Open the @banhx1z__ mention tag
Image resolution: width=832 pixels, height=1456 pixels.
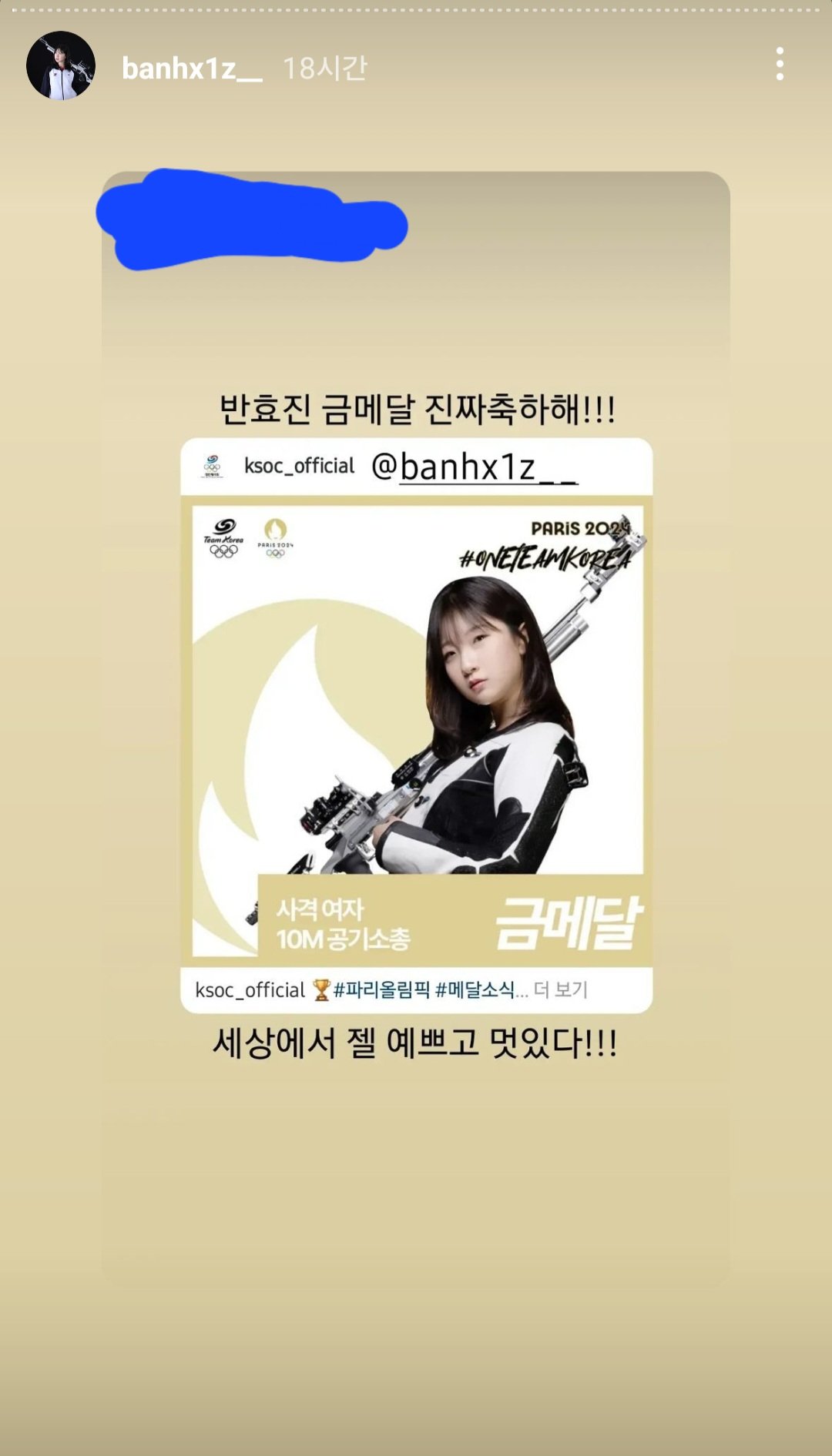[x=475, y=467]
